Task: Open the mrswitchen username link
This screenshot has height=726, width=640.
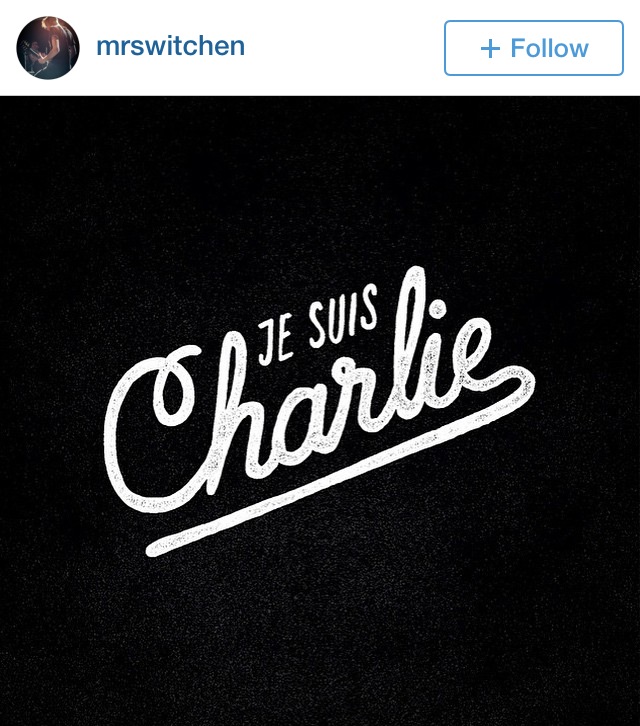Action: (x=170, y=47)
